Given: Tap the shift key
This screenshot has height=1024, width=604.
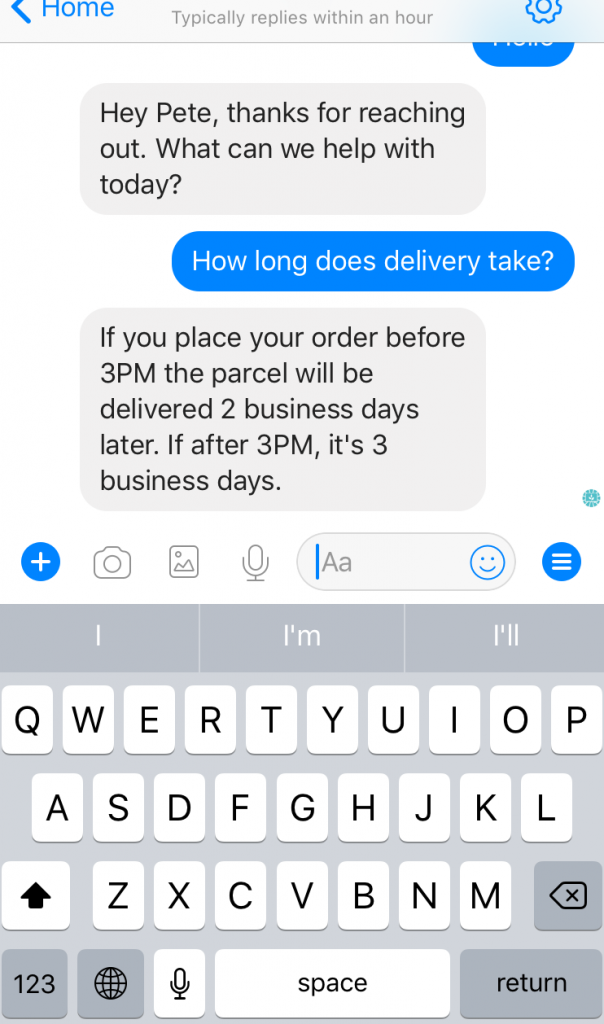Looking at the screenshot, I should point(36,895).
